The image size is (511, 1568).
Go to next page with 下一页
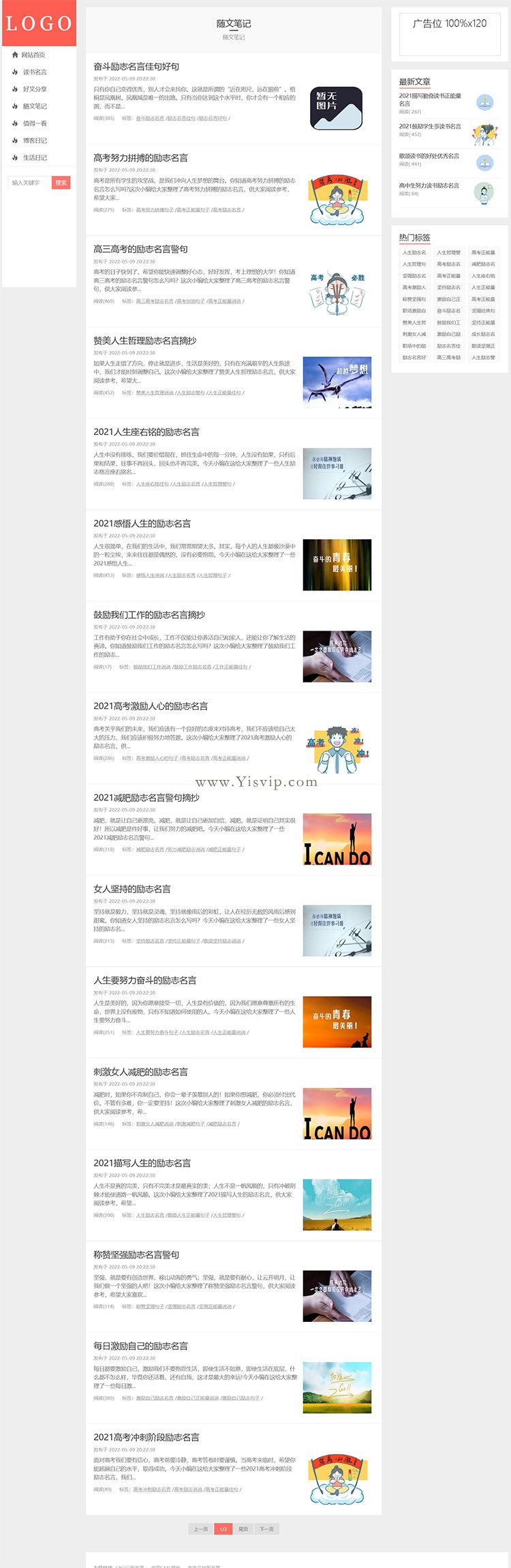tap(266, 1529)
